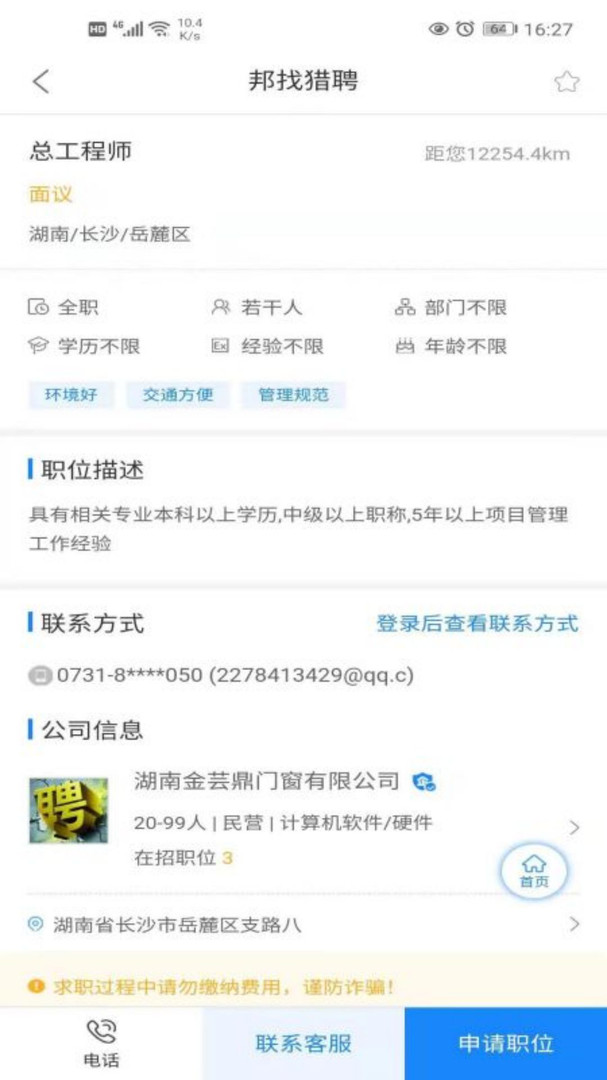
Task: Call via the 电话 button
Action: point(101,1044)
